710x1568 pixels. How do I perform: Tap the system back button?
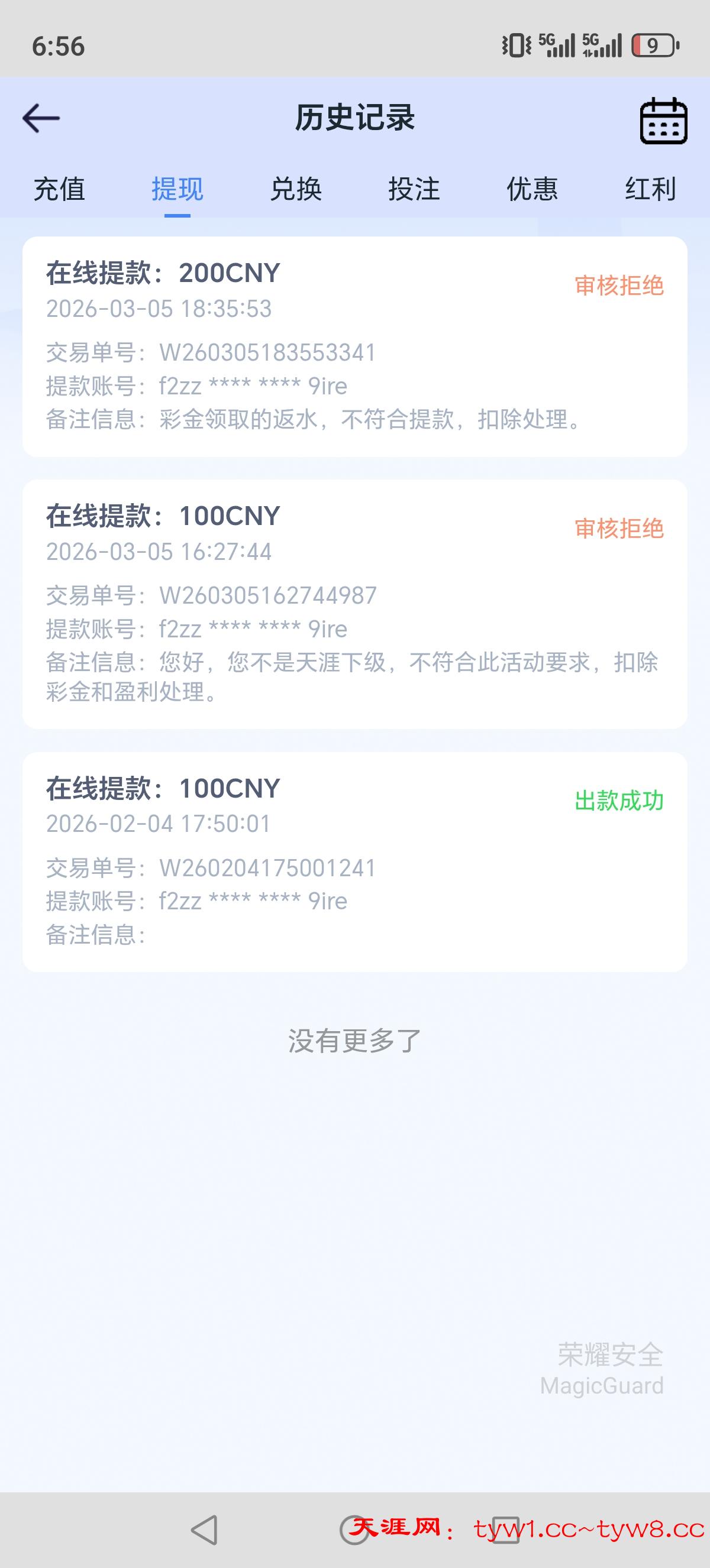coord(205,1530)
